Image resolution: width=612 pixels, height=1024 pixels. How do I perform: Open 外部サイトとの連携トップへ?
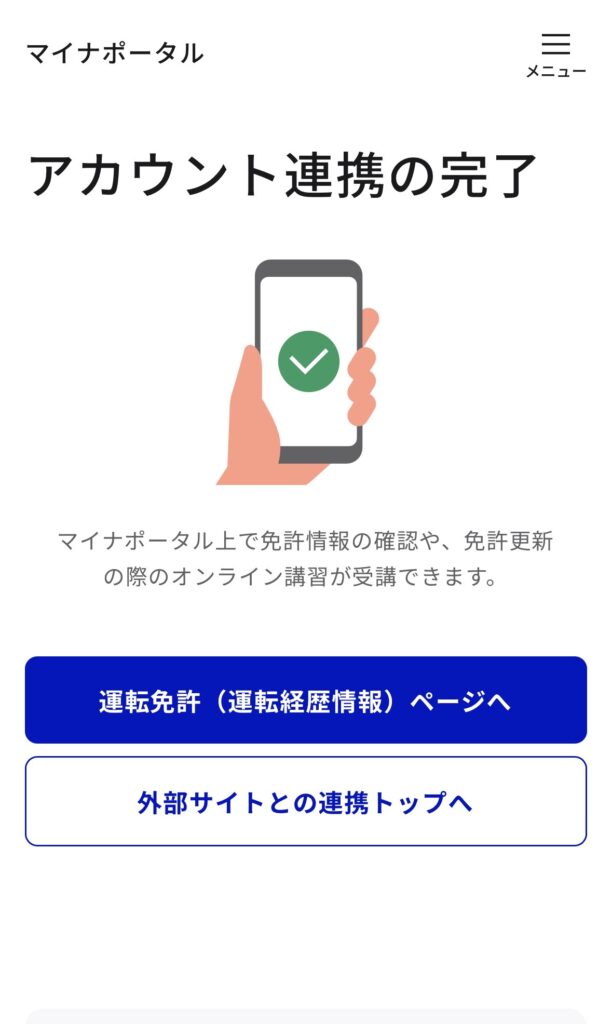[x=305, y=801]
